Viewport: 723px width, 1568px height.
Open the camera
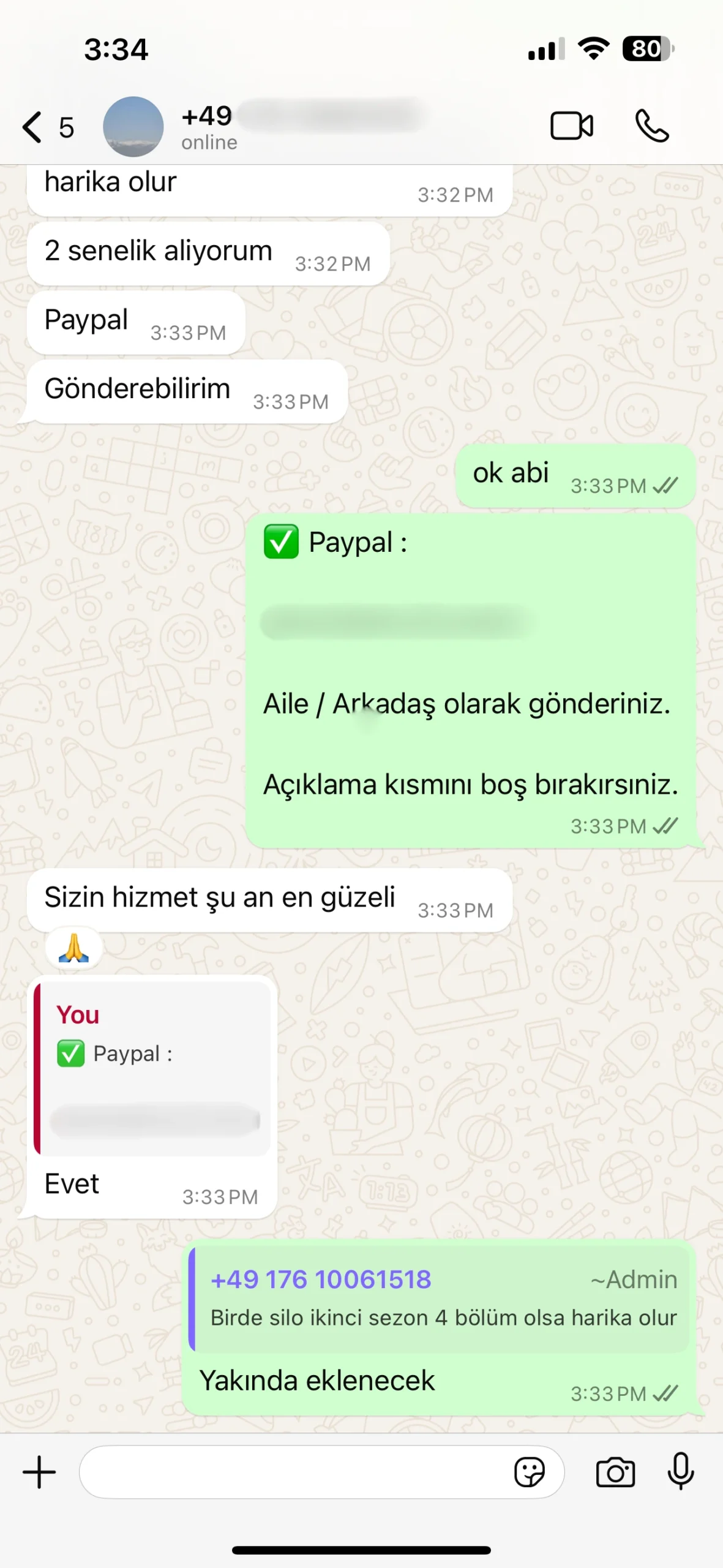click(615, 1472)
